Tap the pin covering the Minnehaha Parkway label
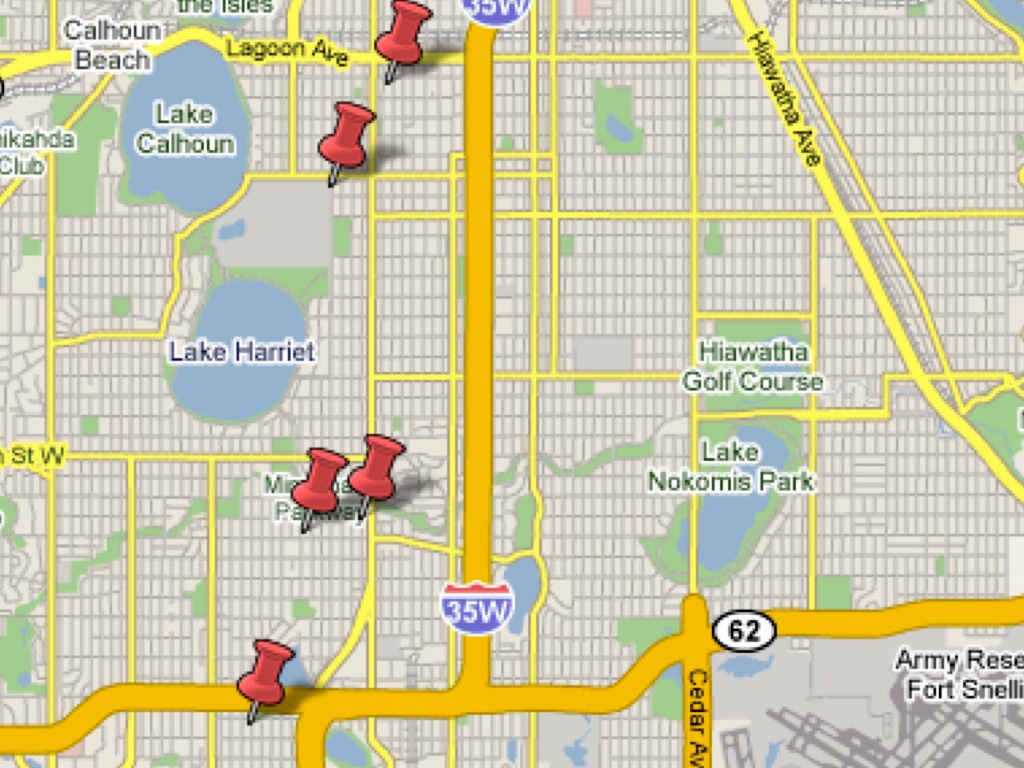 click(x=319, y=481)
